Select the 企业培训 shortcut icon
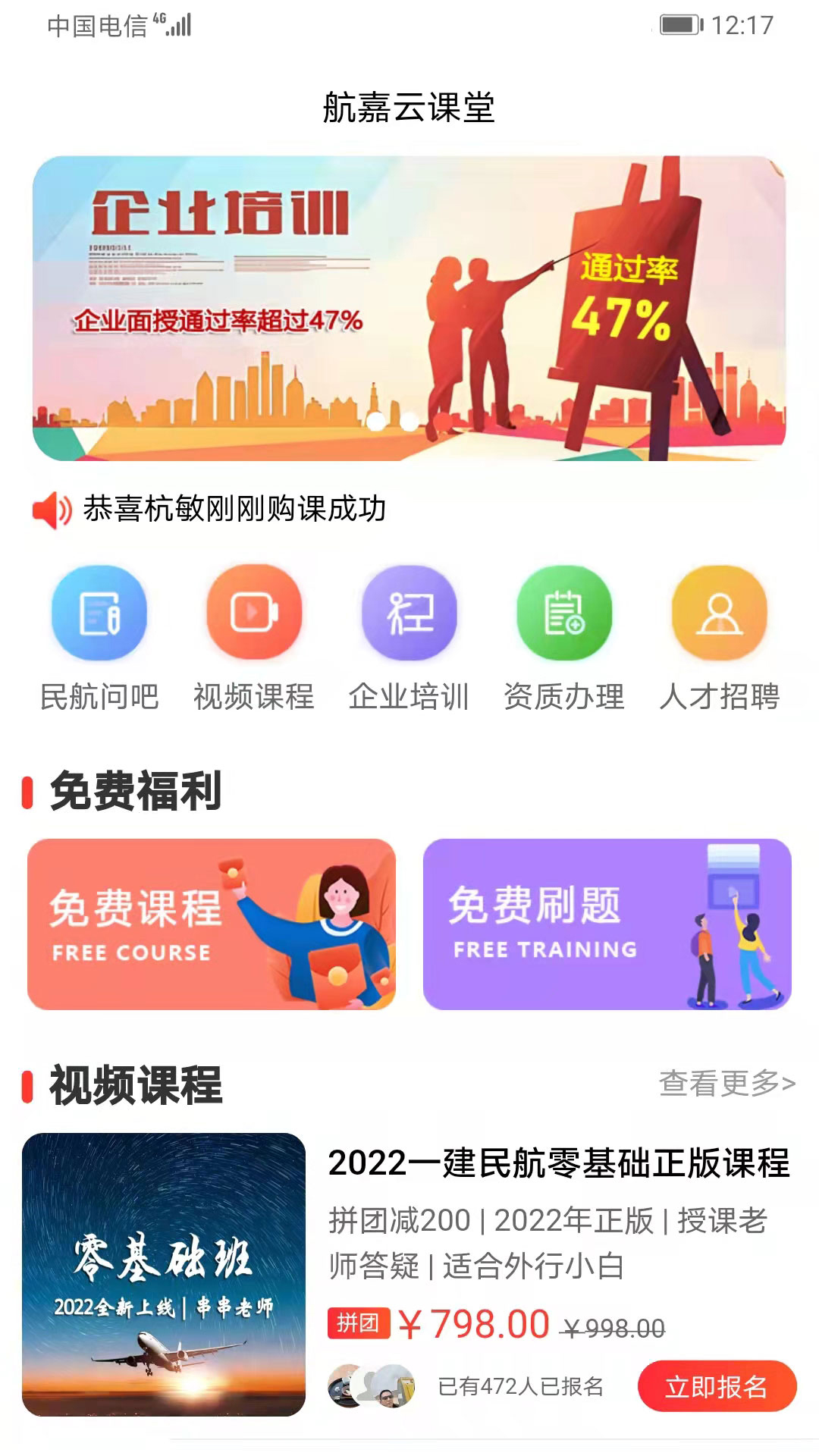Screen dimensions: 819x1456 409,613
